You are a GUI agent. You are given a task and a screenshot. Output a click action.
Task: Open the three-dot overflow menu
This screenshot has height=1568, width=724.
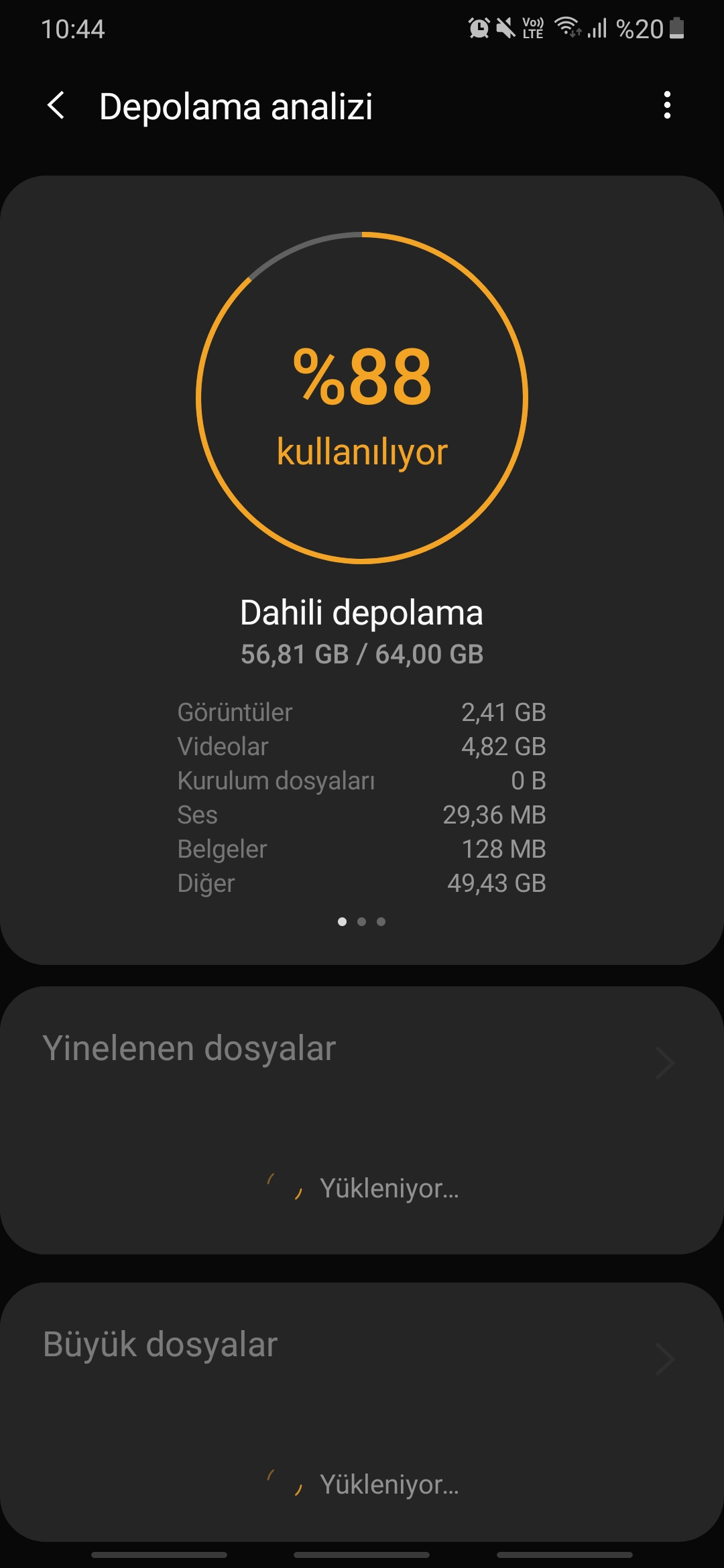coord(666,105)
